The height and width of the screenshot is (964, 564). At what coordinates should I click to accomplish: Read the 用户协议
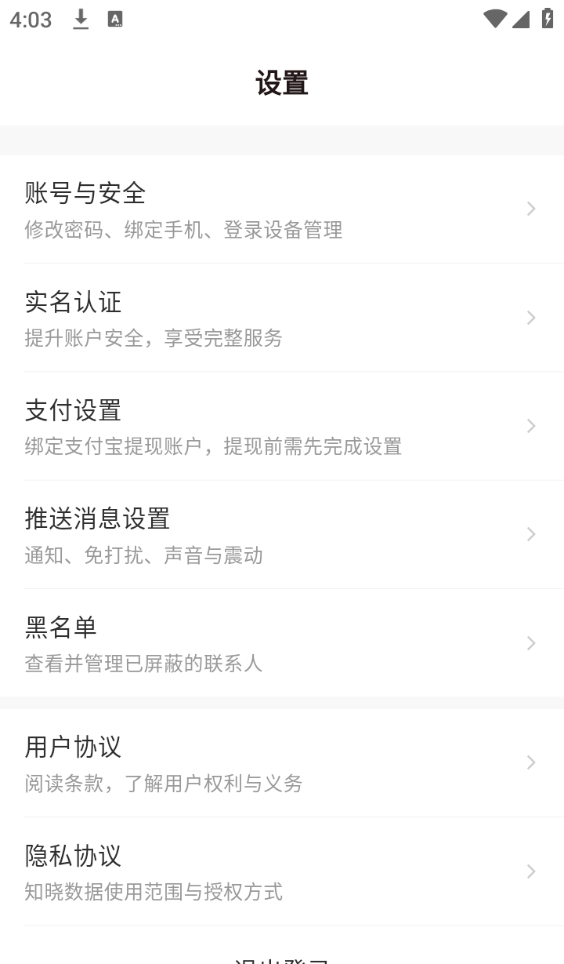point(282,763)
